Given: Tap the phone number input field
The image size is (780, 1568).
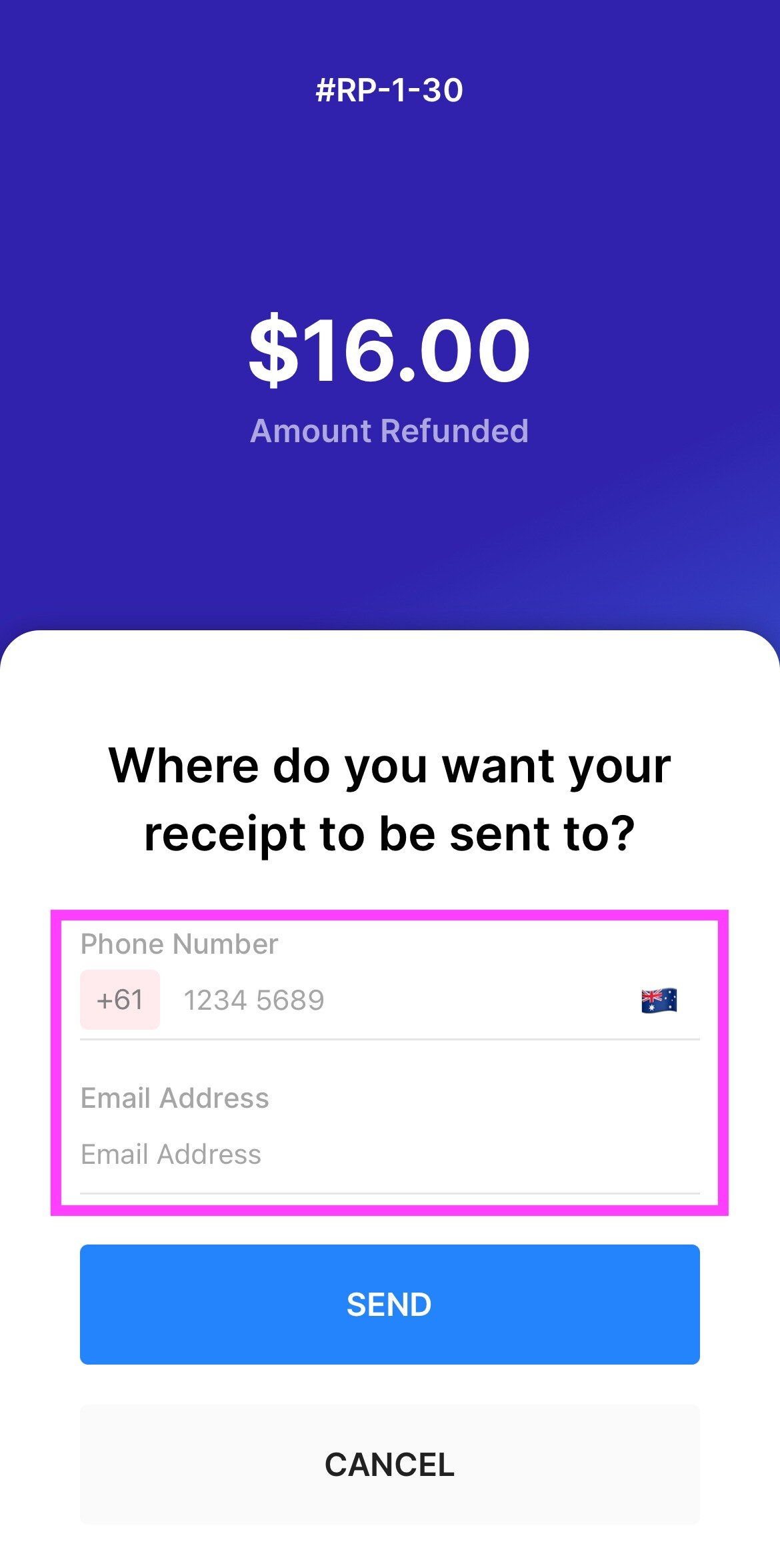Looking at the screenshot, I should point(400,1000).
